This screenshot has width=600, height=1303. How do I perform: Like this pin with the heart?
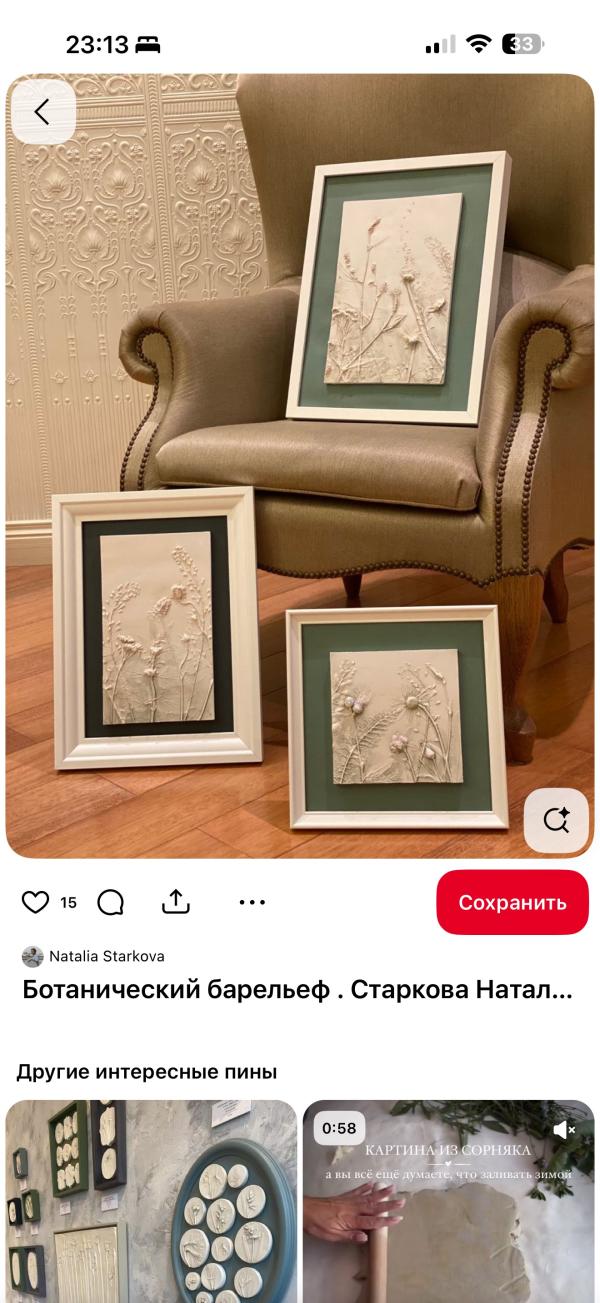[x=36, y=902]
